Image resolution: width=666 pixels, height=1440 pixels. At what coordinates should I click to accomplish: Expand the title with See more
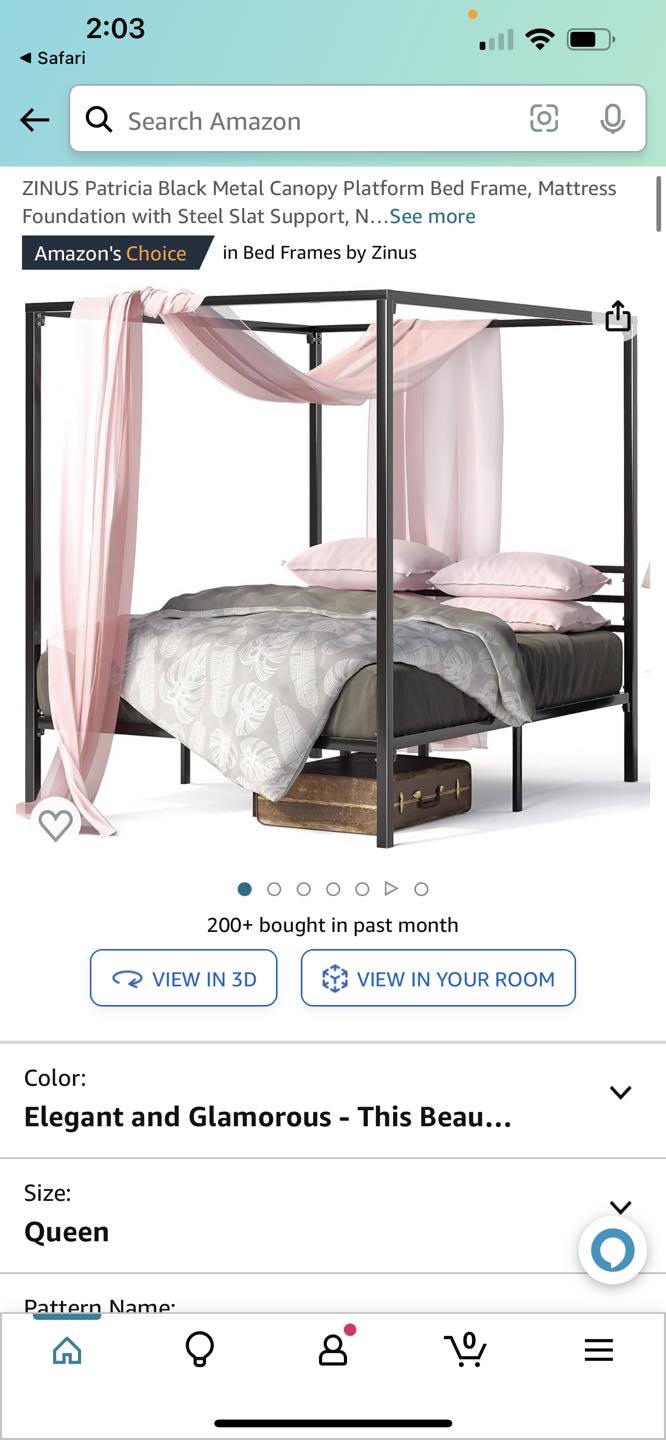pyautogui.click(x=432, y=216)
